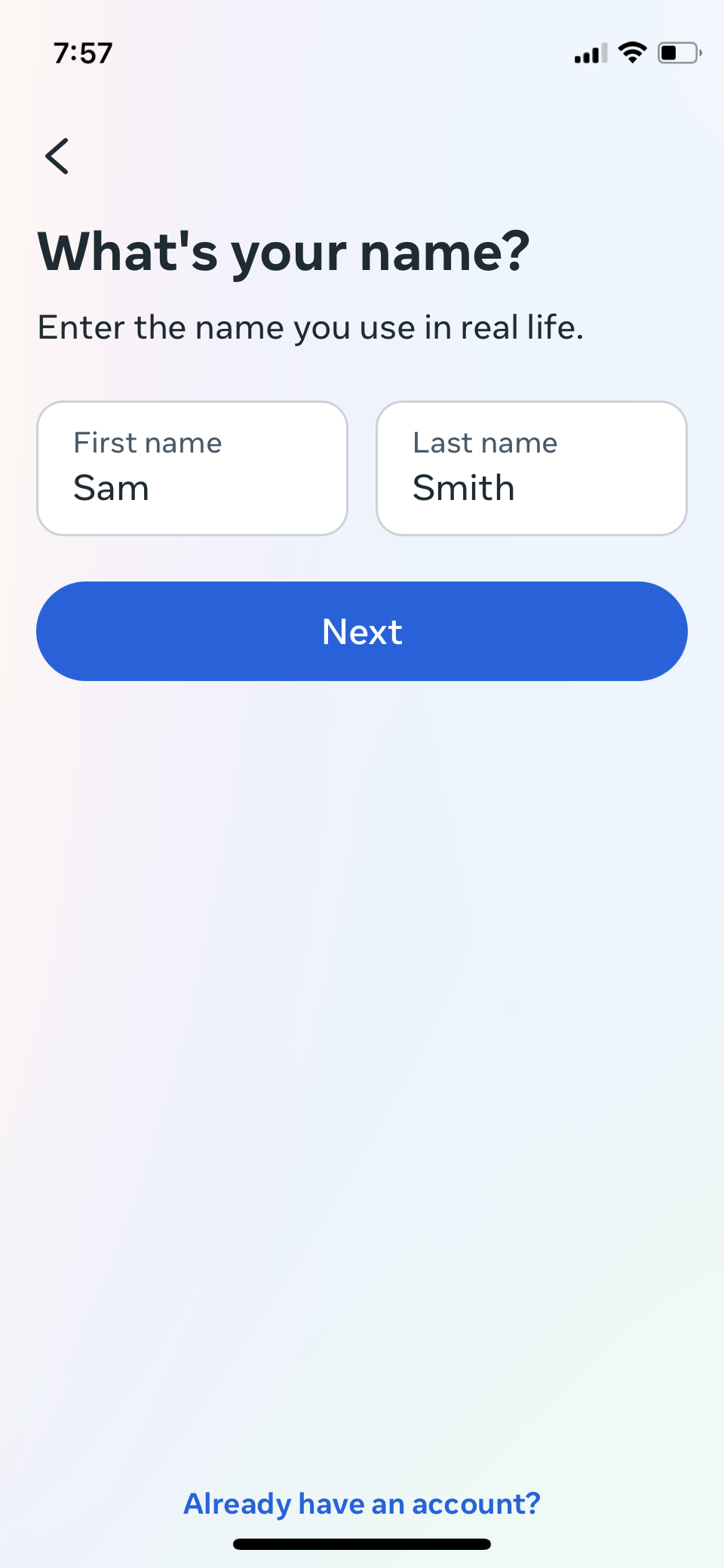Continue with the Next button

point(362,631)
